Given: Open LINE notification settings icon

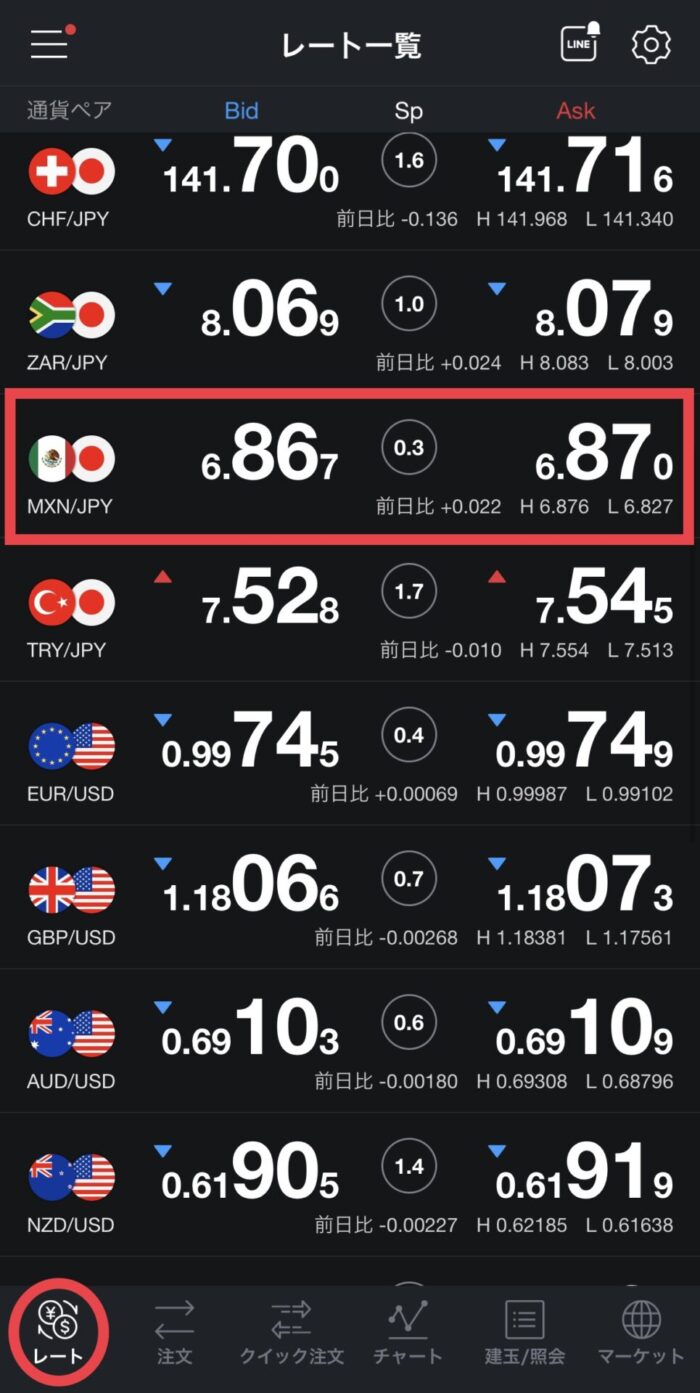Looking at the screenshot, I should click(579, 44).
